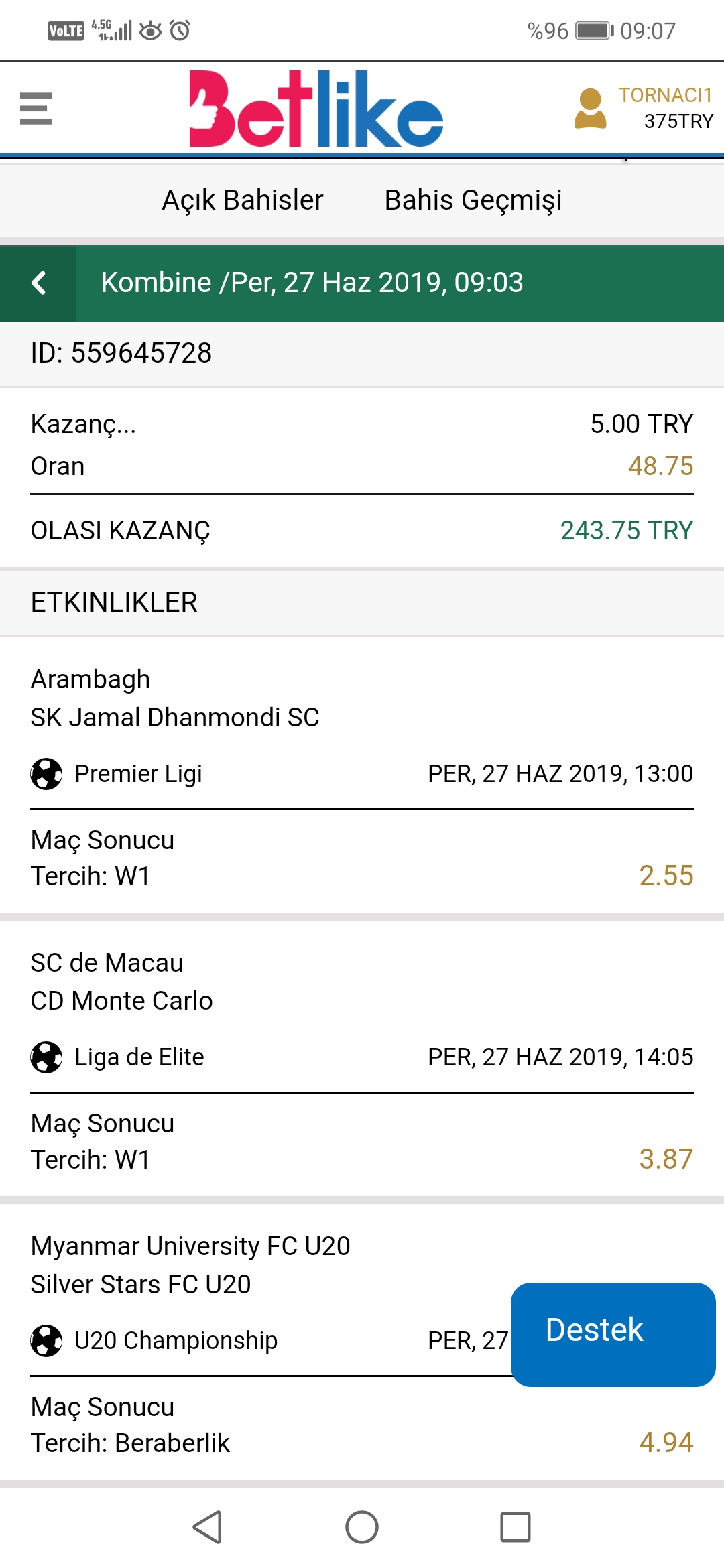Open the TORNACI1 account profile

click(x=644, y=108)
